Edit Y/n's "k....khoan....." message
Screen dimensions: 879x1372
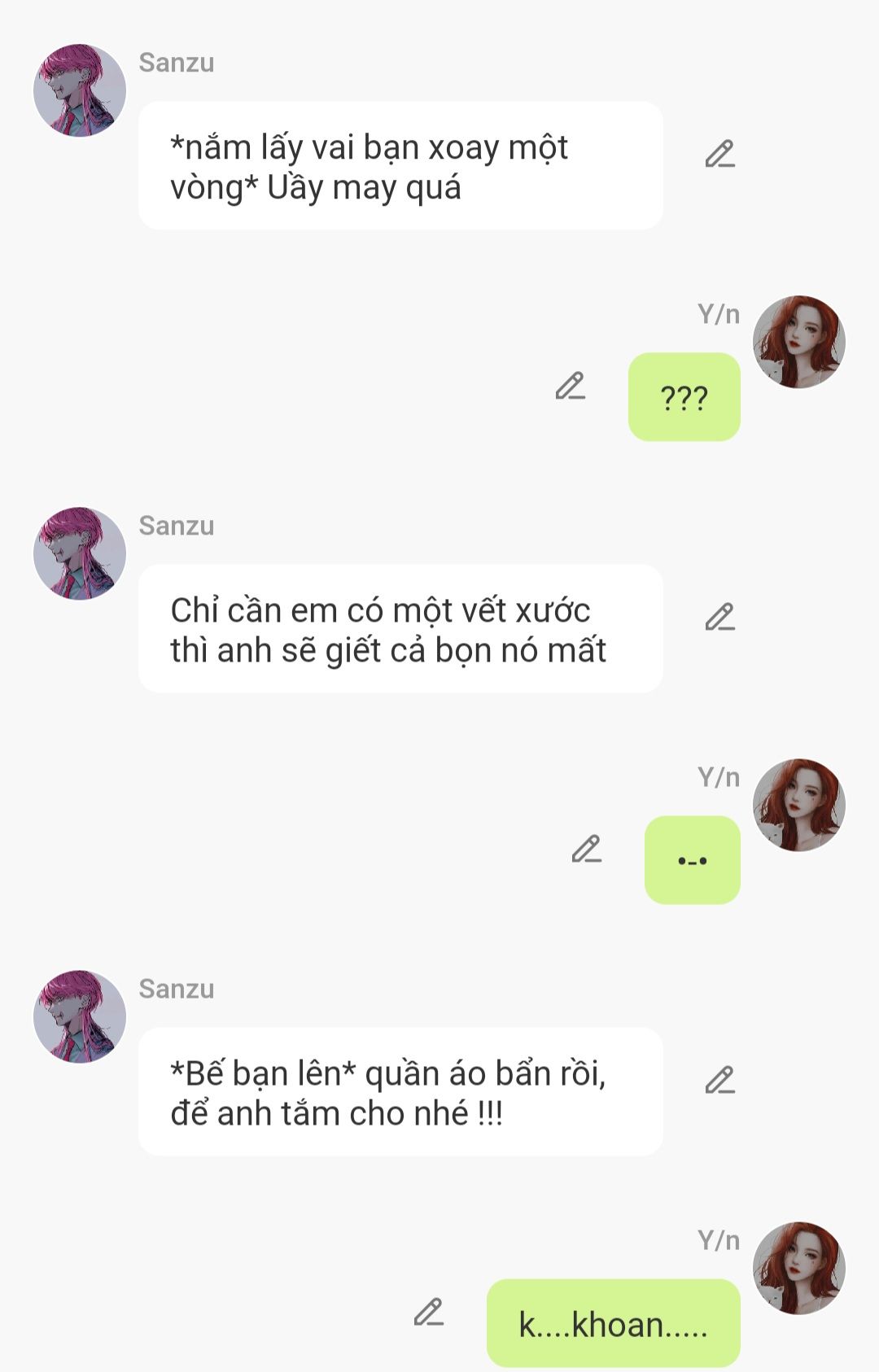(x=428, y=1313)
